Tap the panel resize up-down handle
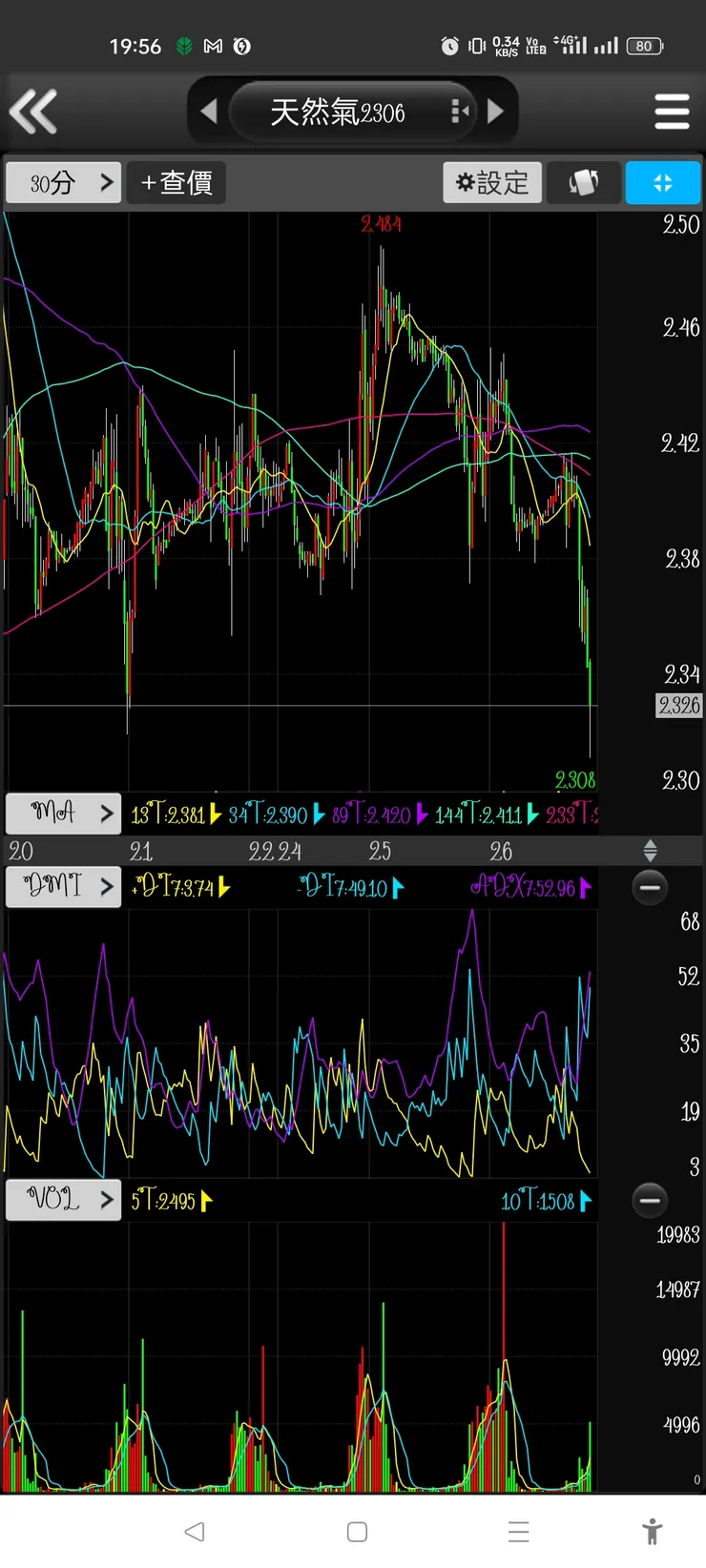This screenshot has width=706, height=1568. pyautogui.click(x=650, y=849)
